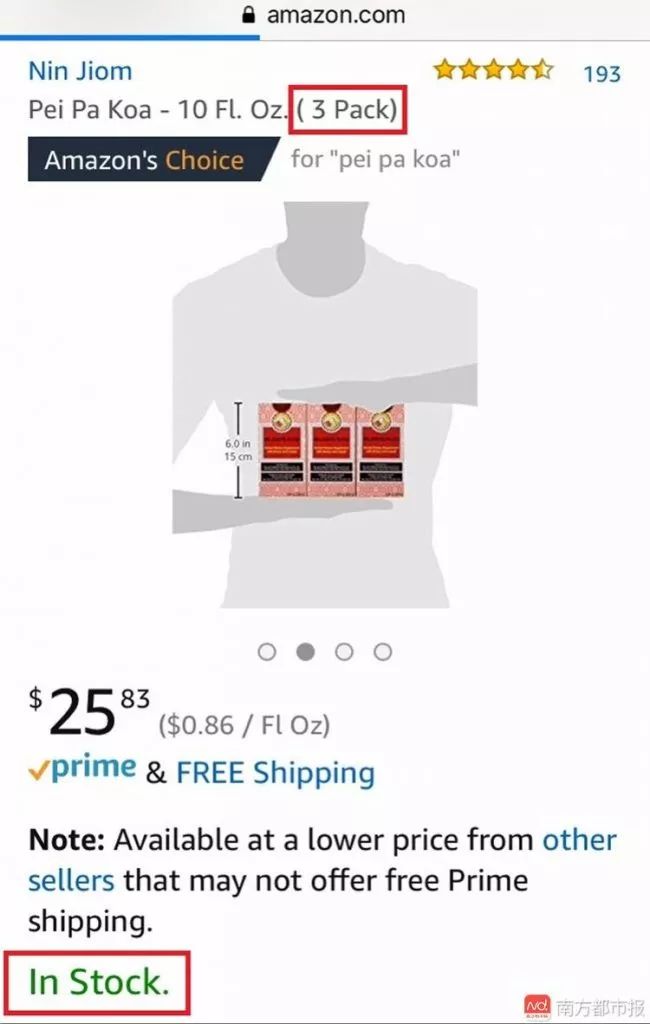650x1024 pixels.
Task: View other sellers' offers
Action: pyautogui.click(x=579, y=840)
